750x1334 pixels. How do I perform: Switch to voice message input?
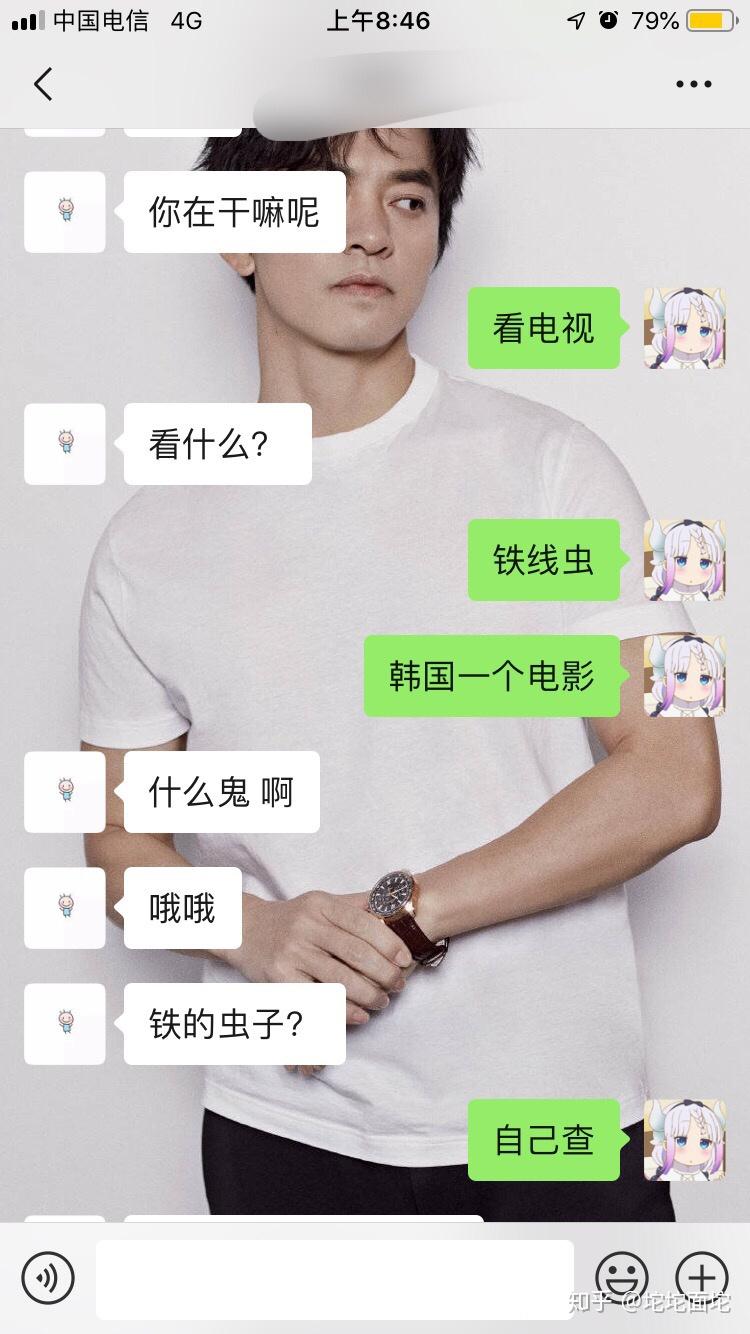[48, 1277]
